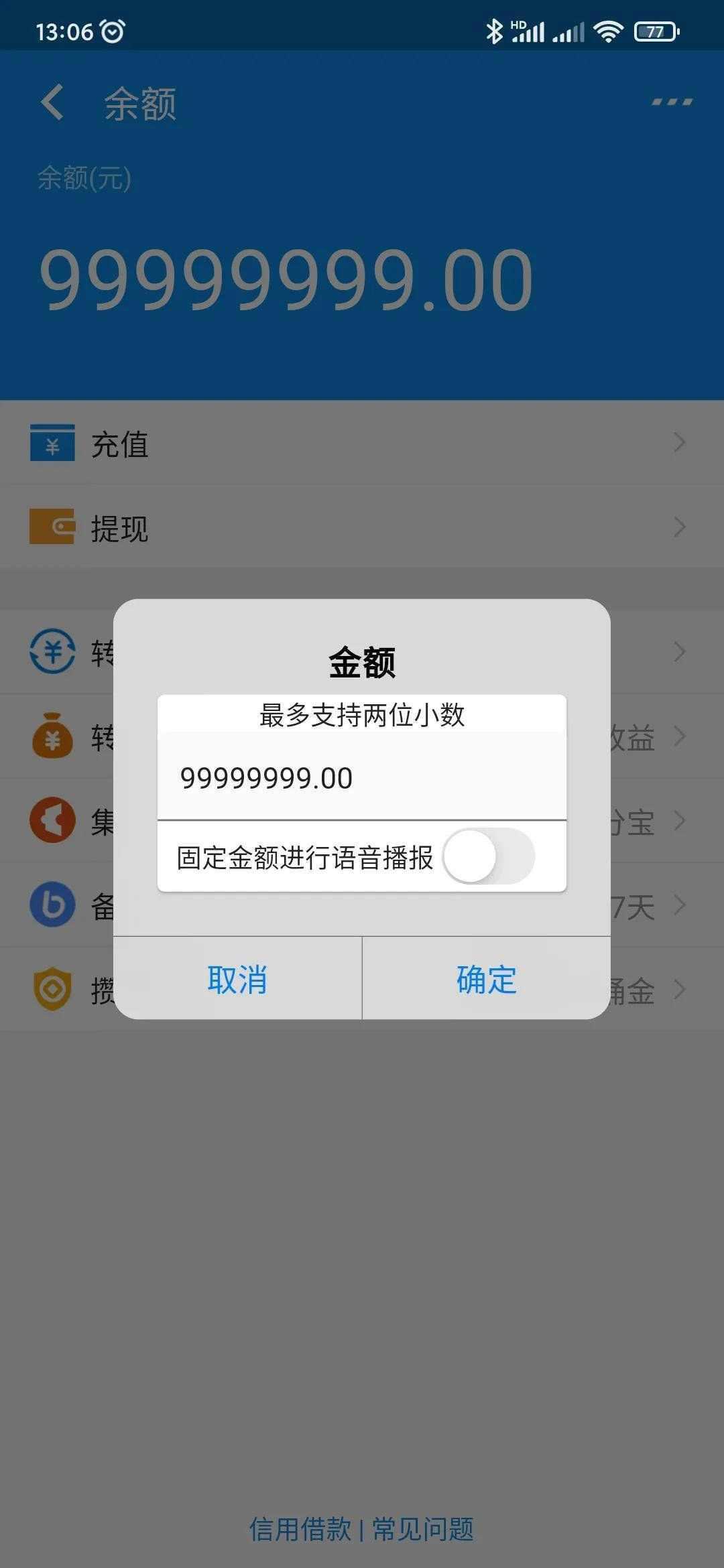Open the 常见问题 link
The width and height of the screenshot is (724, 1568).
[423, 1530]
